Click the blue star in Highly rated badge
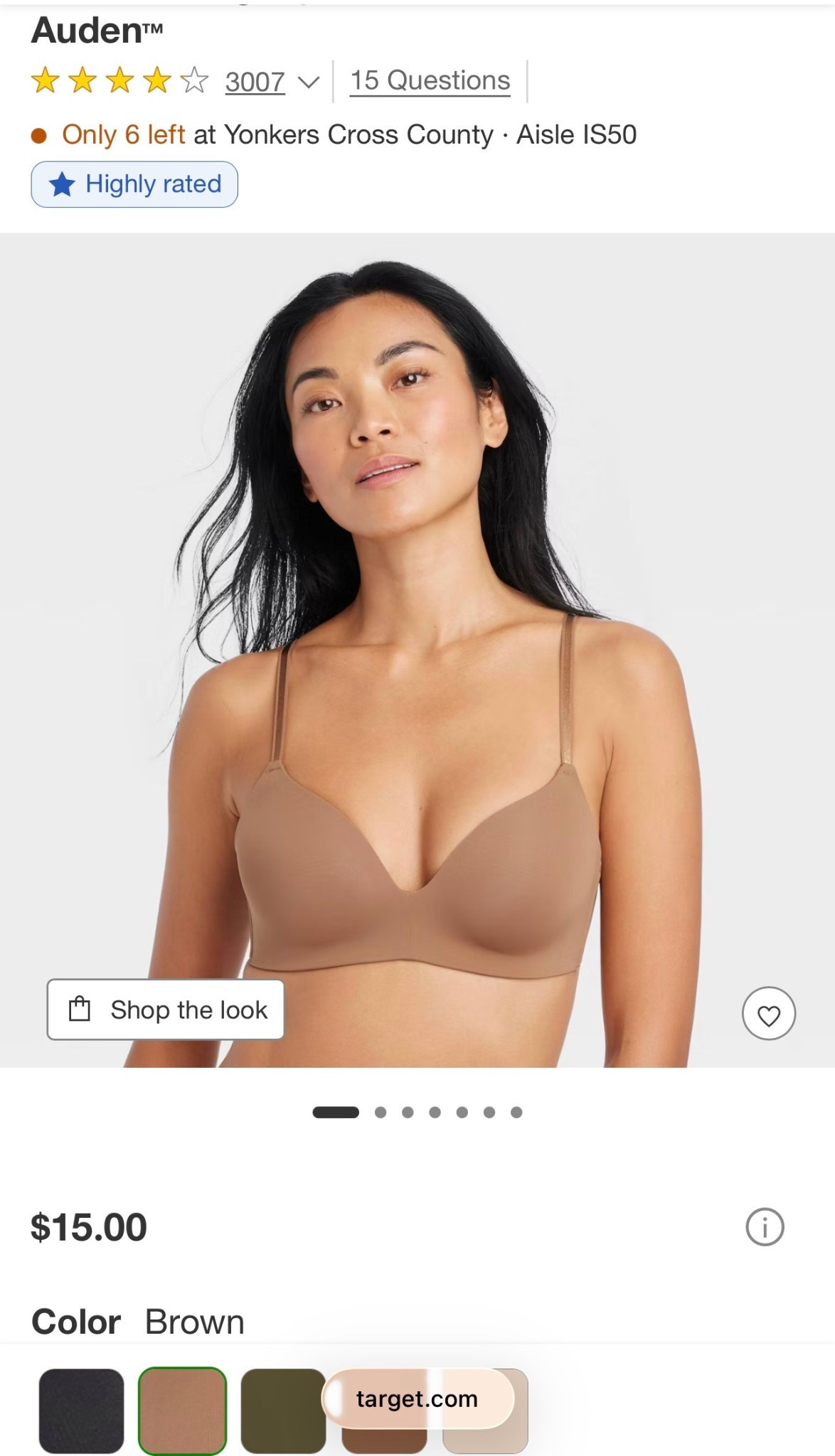The width and height of the screenshot is (835, 1456). (x=63, y=183)
